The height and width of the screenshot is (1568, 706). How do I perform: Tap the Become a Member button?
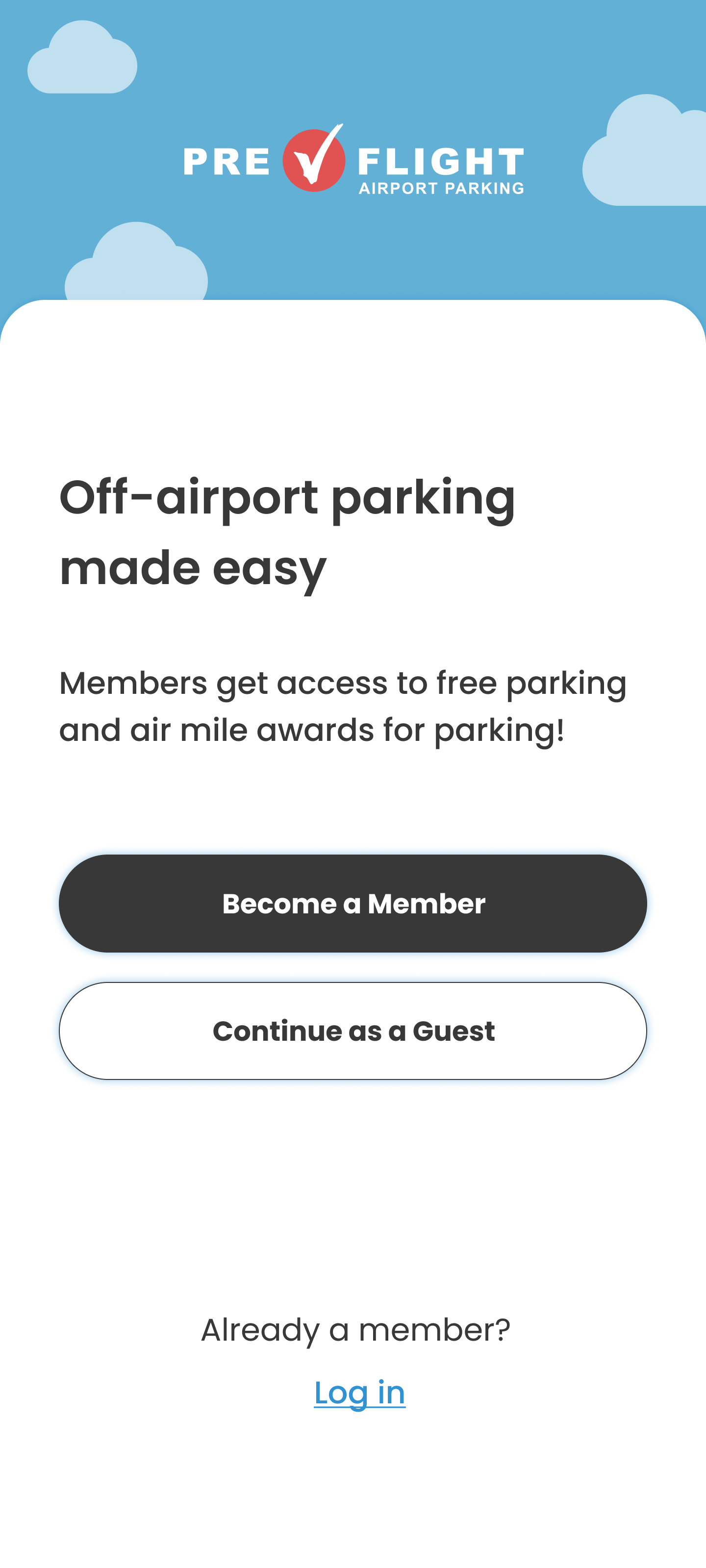(x=353, y=903)
